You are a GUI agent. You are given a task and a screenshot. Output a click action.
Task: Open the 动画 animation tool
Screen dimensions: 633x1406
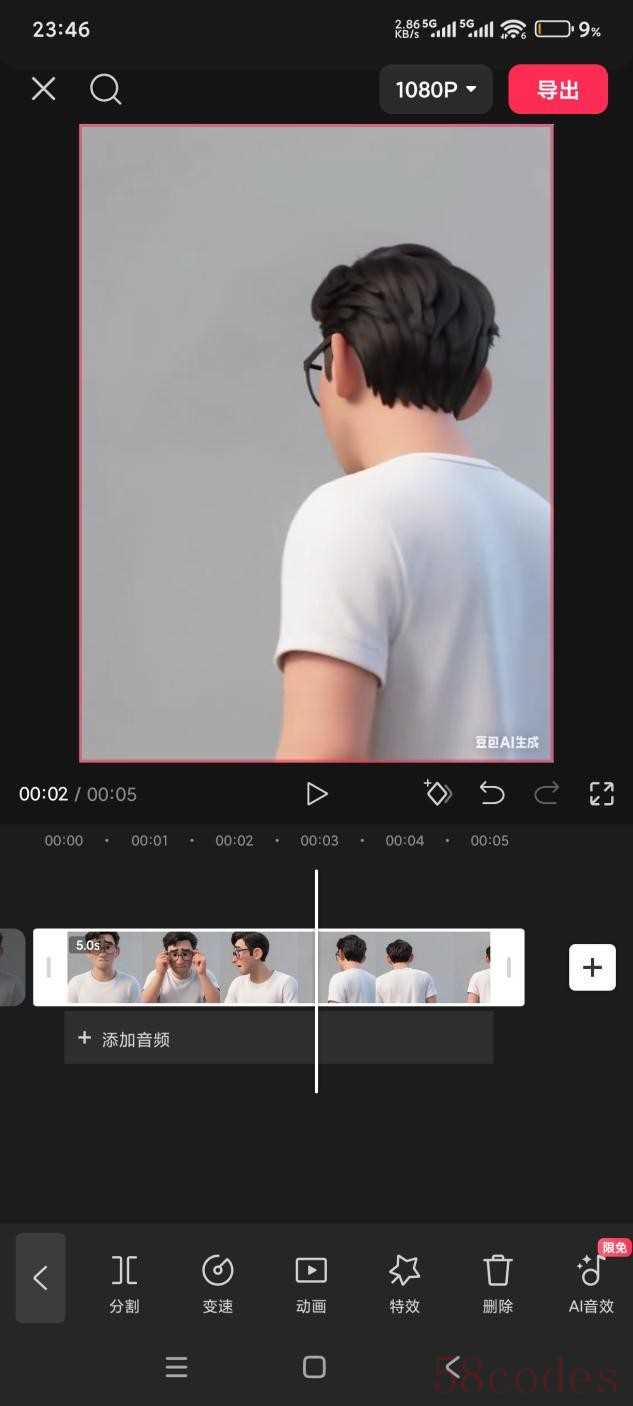tap(311, 1283)
